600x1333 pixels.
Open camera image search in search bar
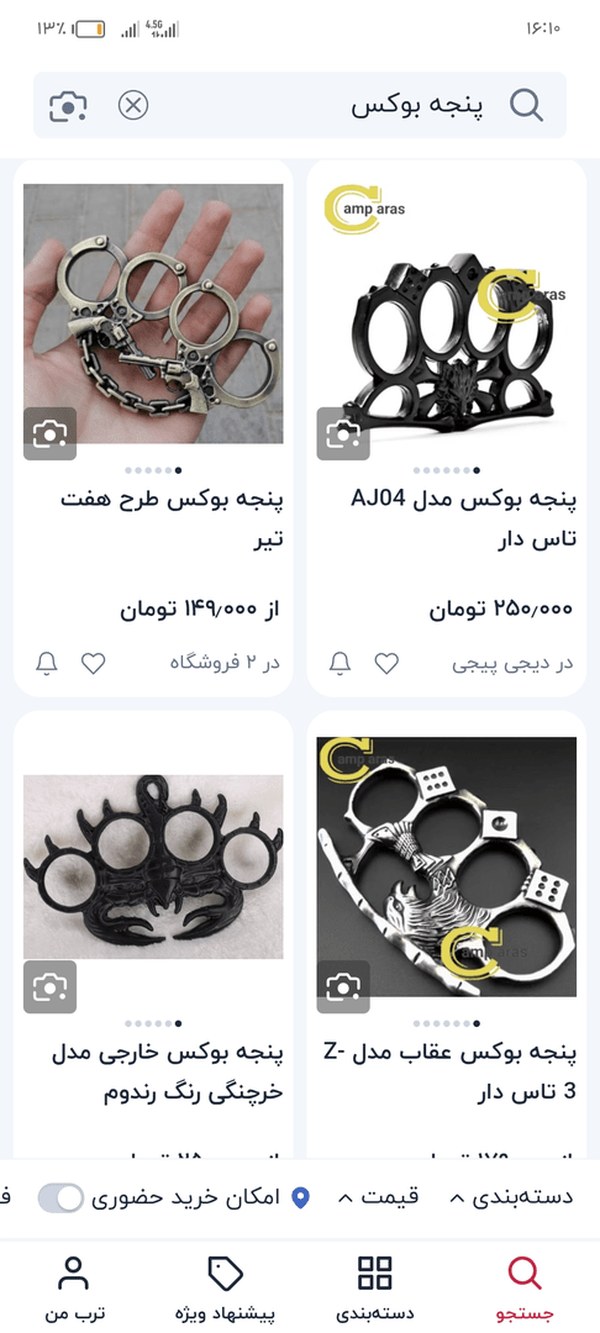[x=68, y=105]
